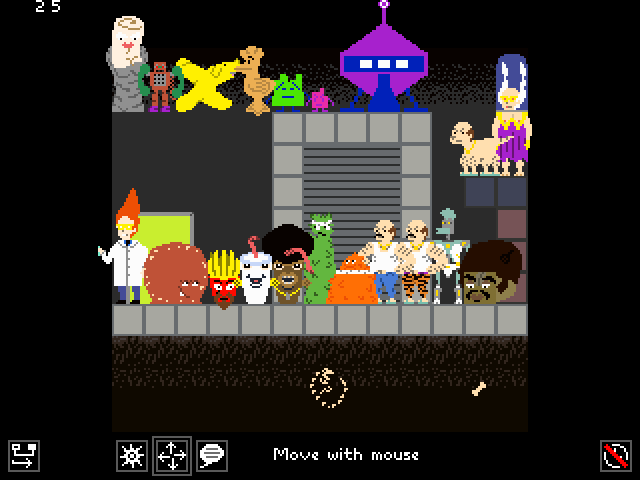Select the burst action tool
Image resolution: width=640 pixels, height=480 pixels.
132,456
